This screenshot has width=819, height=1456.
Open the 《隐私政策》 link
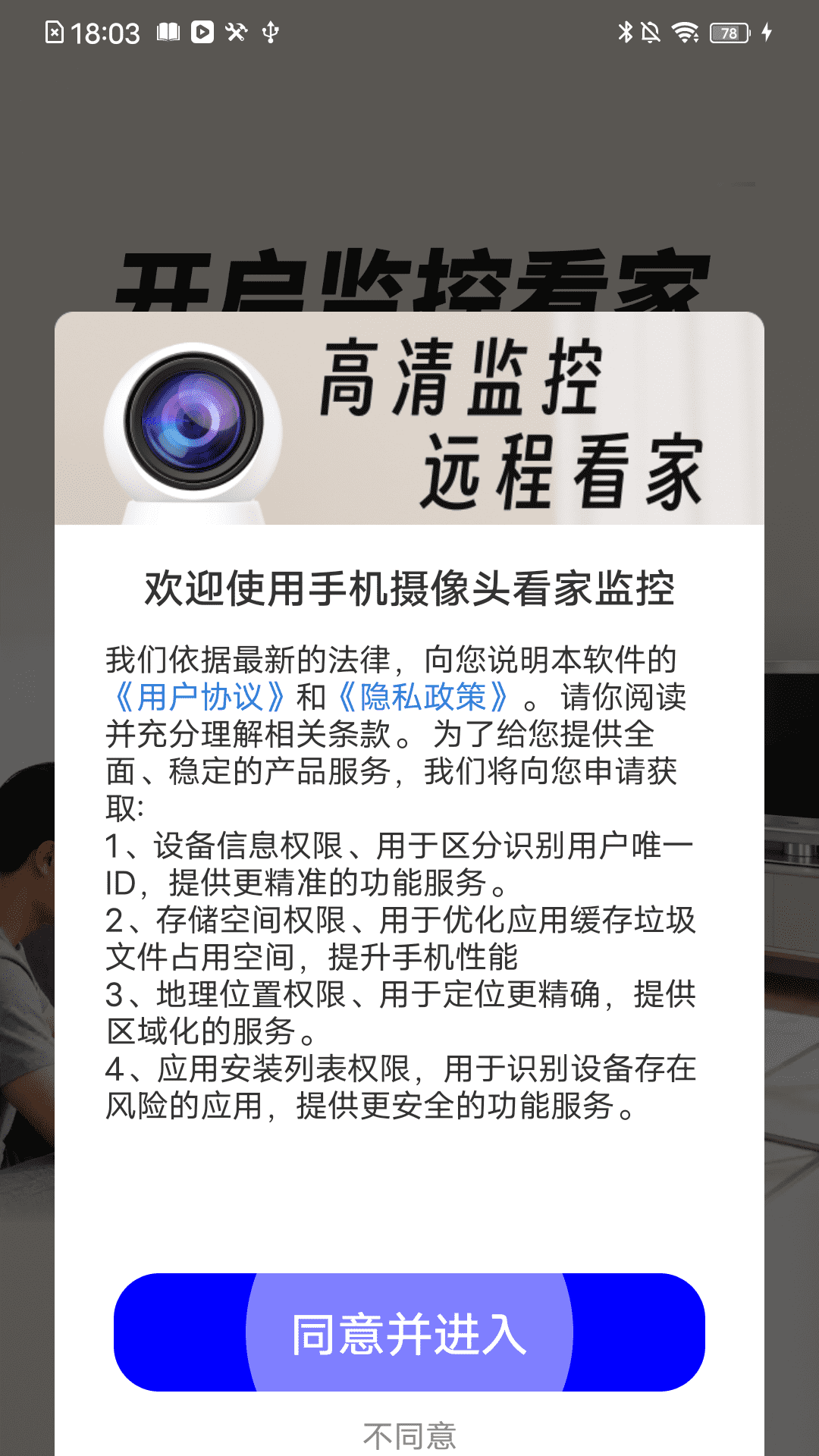pyautogui.click(x=422, y=697)
